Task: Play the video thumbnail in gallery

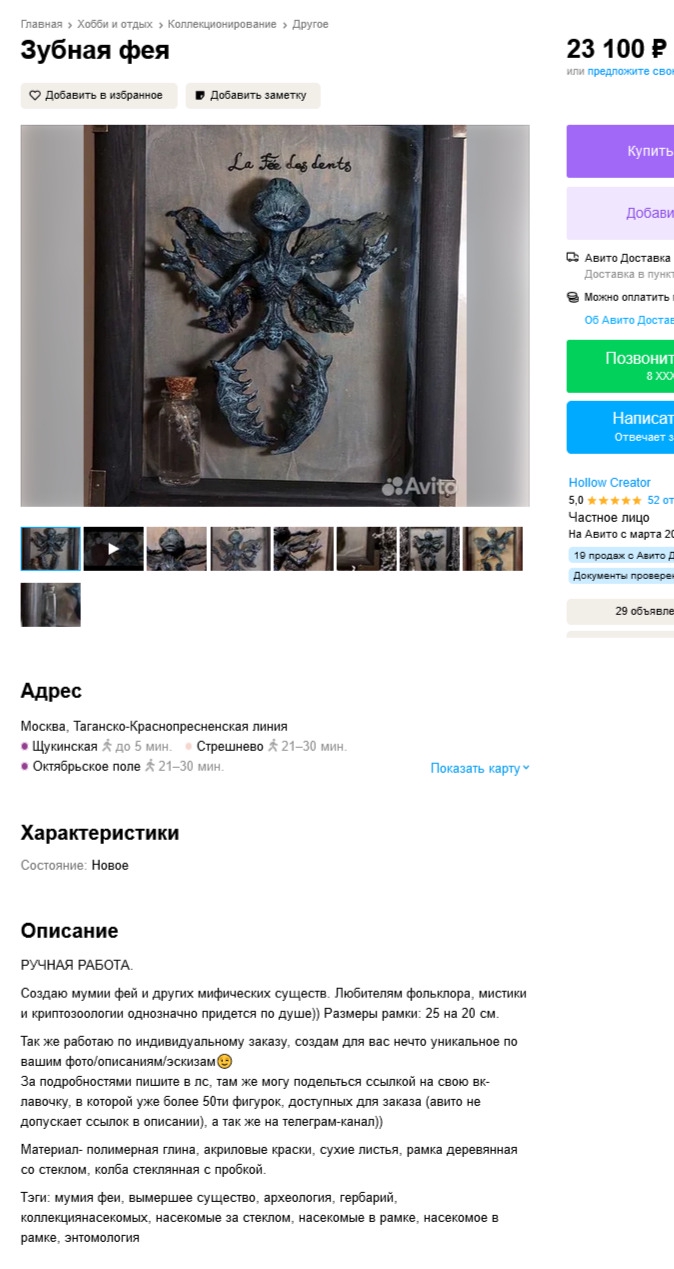Action: (x=113, y=549)
